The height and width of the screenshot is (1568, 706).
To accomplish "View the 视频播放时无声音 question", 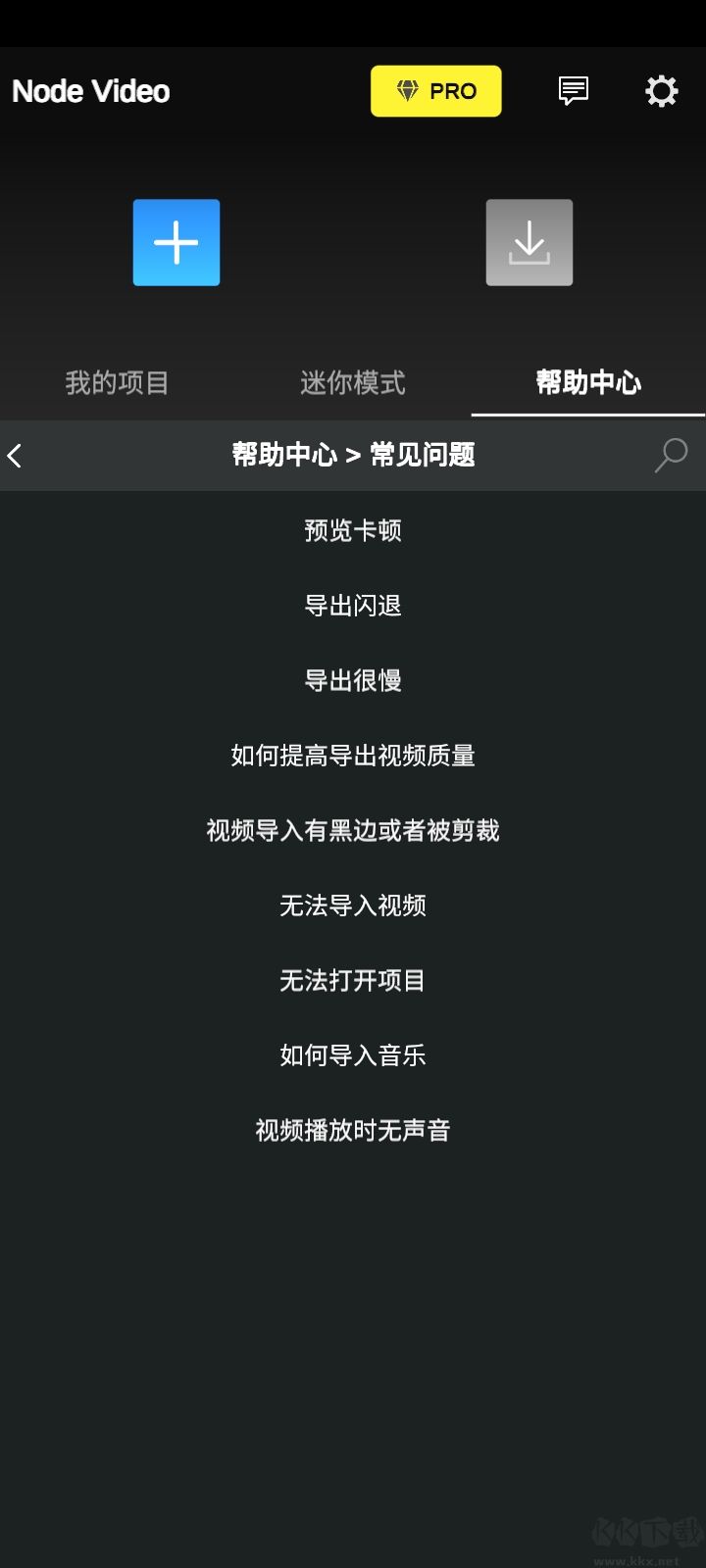I will click(353, 1131).
